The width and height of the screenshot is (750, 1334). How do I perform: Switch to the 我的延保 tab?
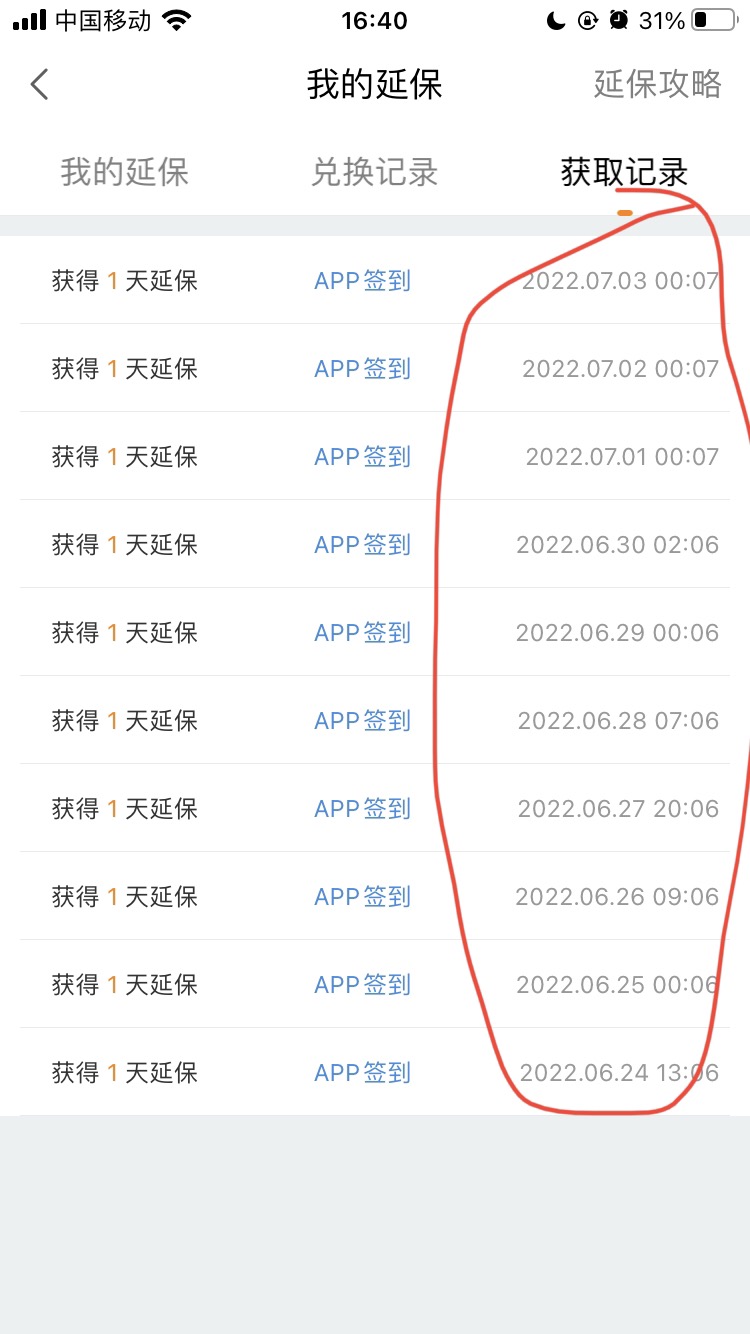125,172
